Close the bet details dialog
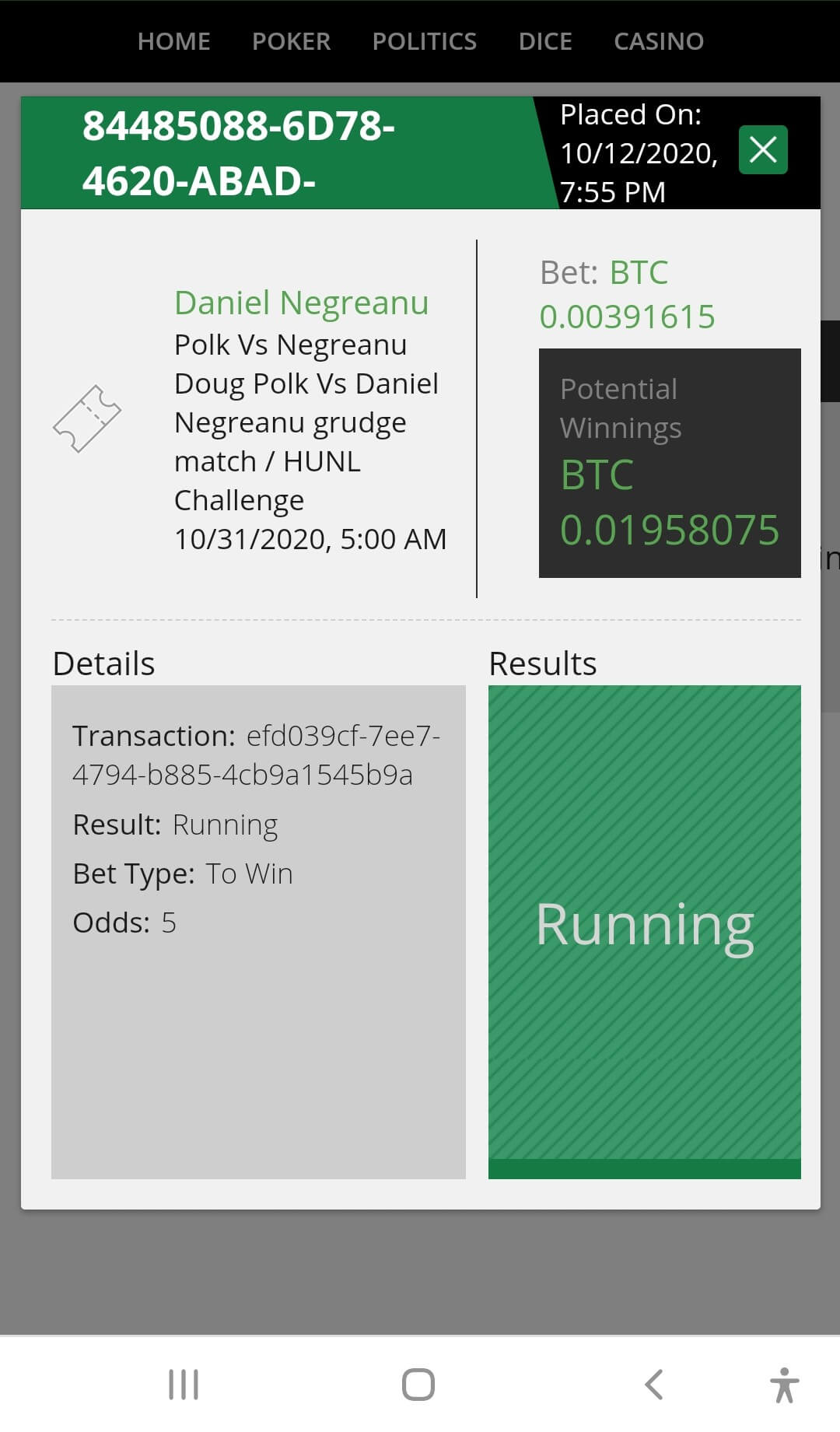 point(763,149)
